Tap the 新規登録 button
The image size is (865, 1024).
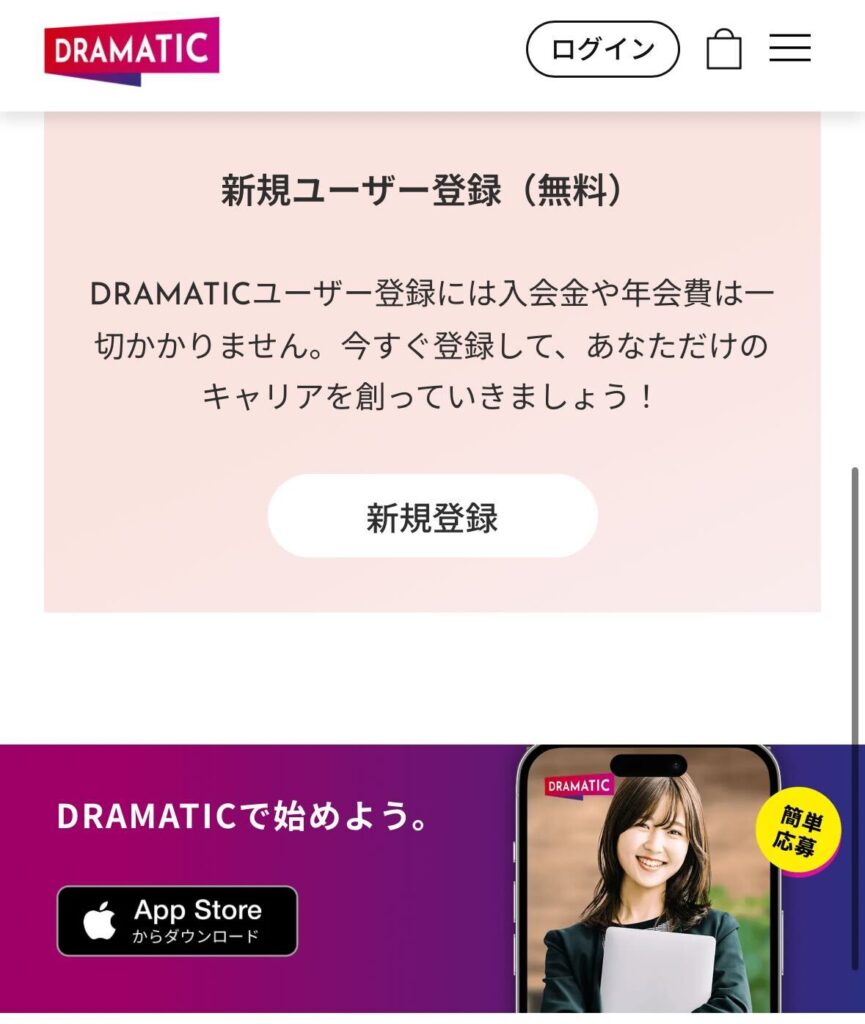point(432,516)
